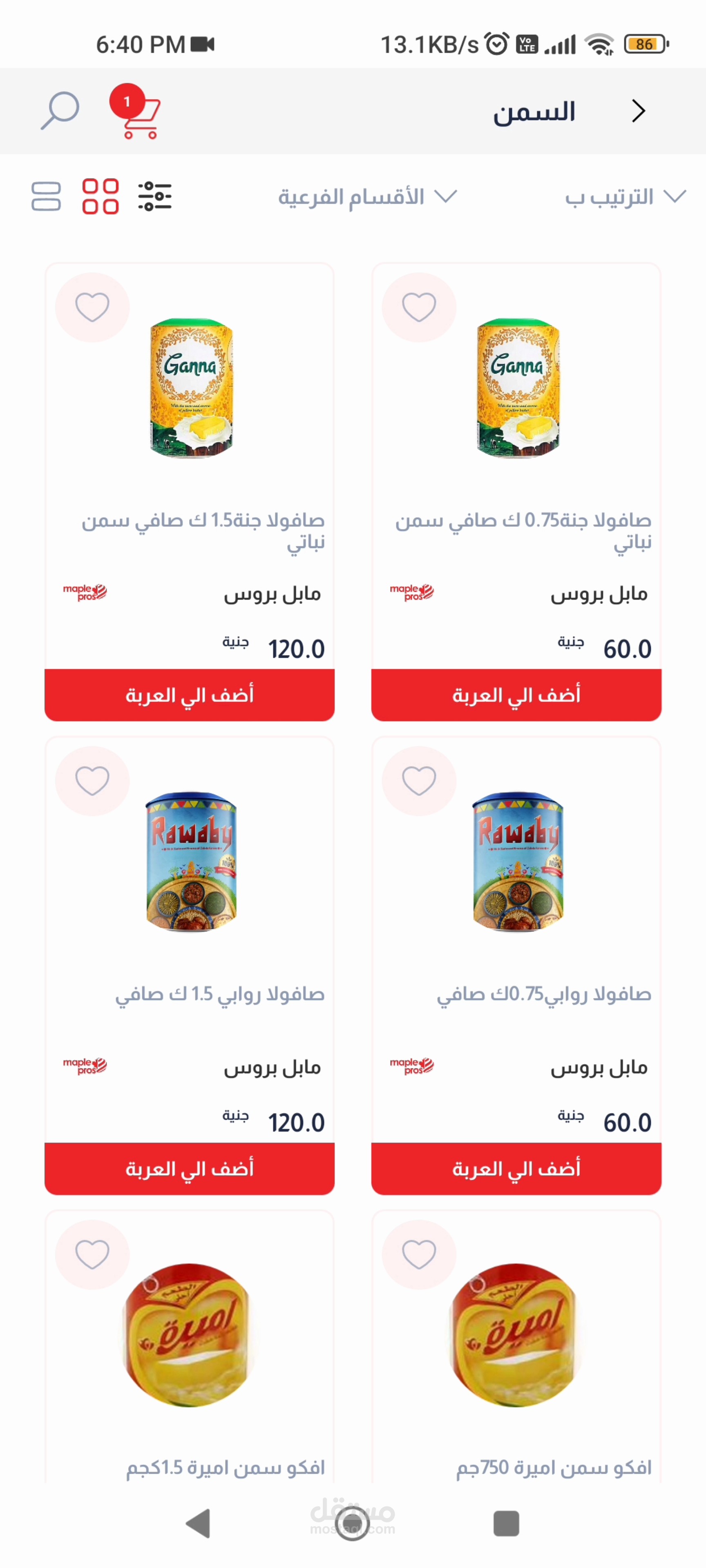Switch to grid view layout
The height and width of the screenshot is (1568, 706).
pos(101,196)
